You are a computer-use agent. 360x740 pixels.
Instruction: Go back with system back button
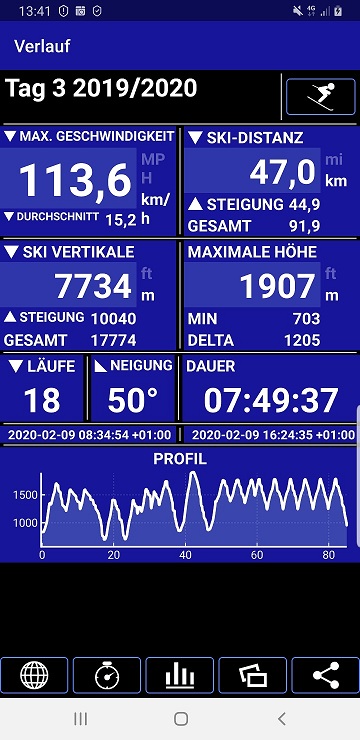pos(282,719)
